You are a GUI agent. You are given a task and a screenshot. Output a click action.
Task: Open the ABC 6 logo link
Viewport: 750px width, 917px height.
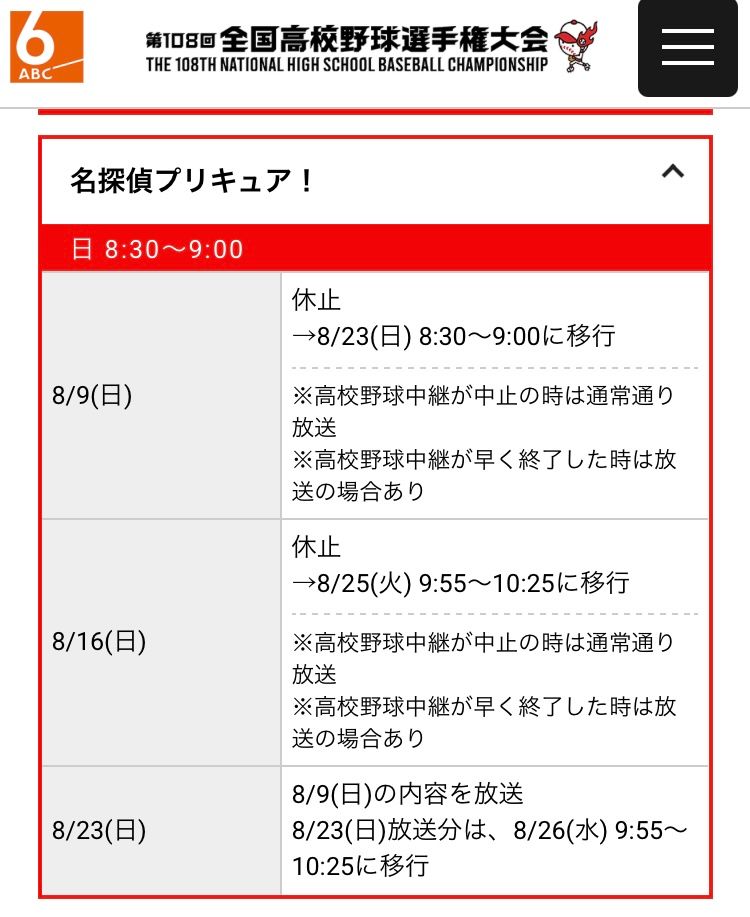[47, 47]
